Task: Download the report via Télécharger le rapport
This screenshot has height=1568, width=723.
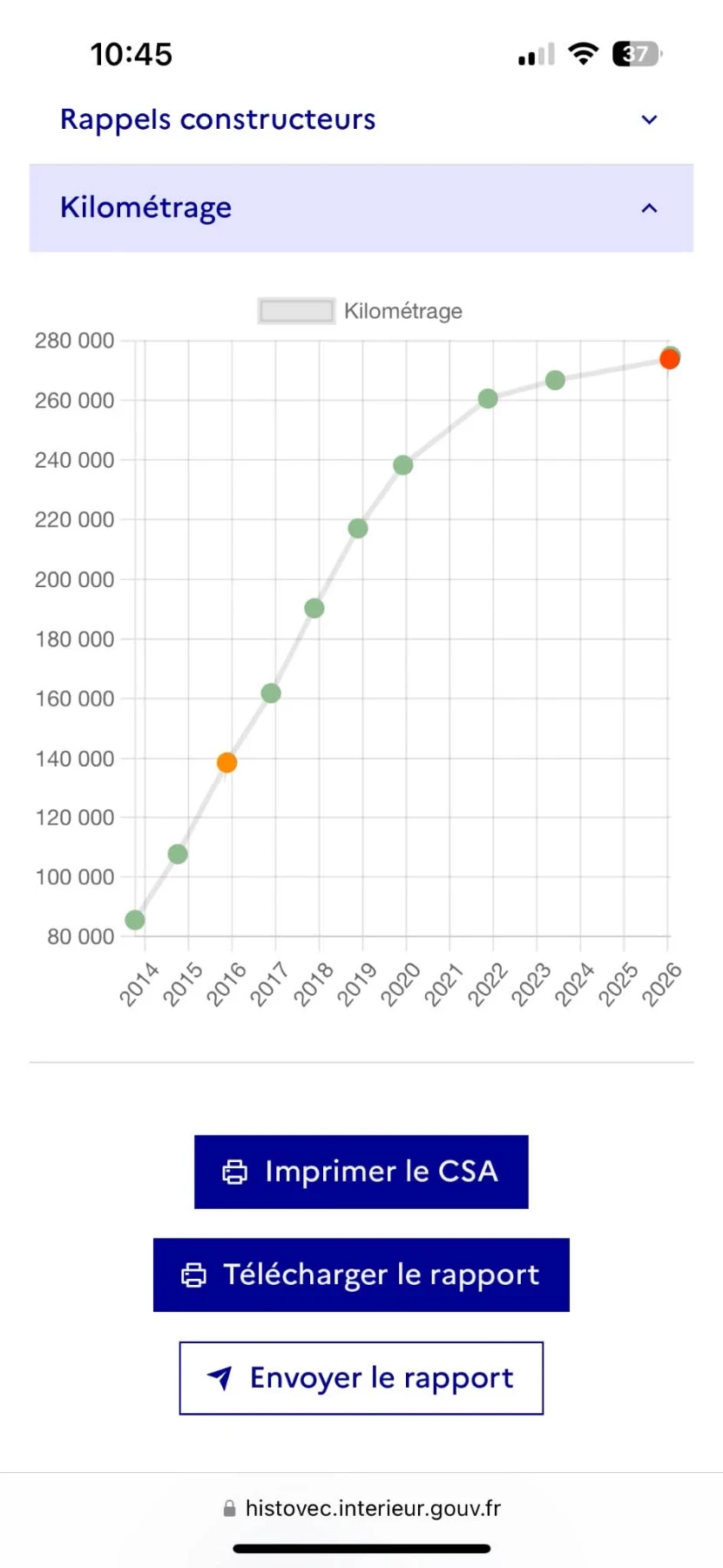Action: [361, 1274]
